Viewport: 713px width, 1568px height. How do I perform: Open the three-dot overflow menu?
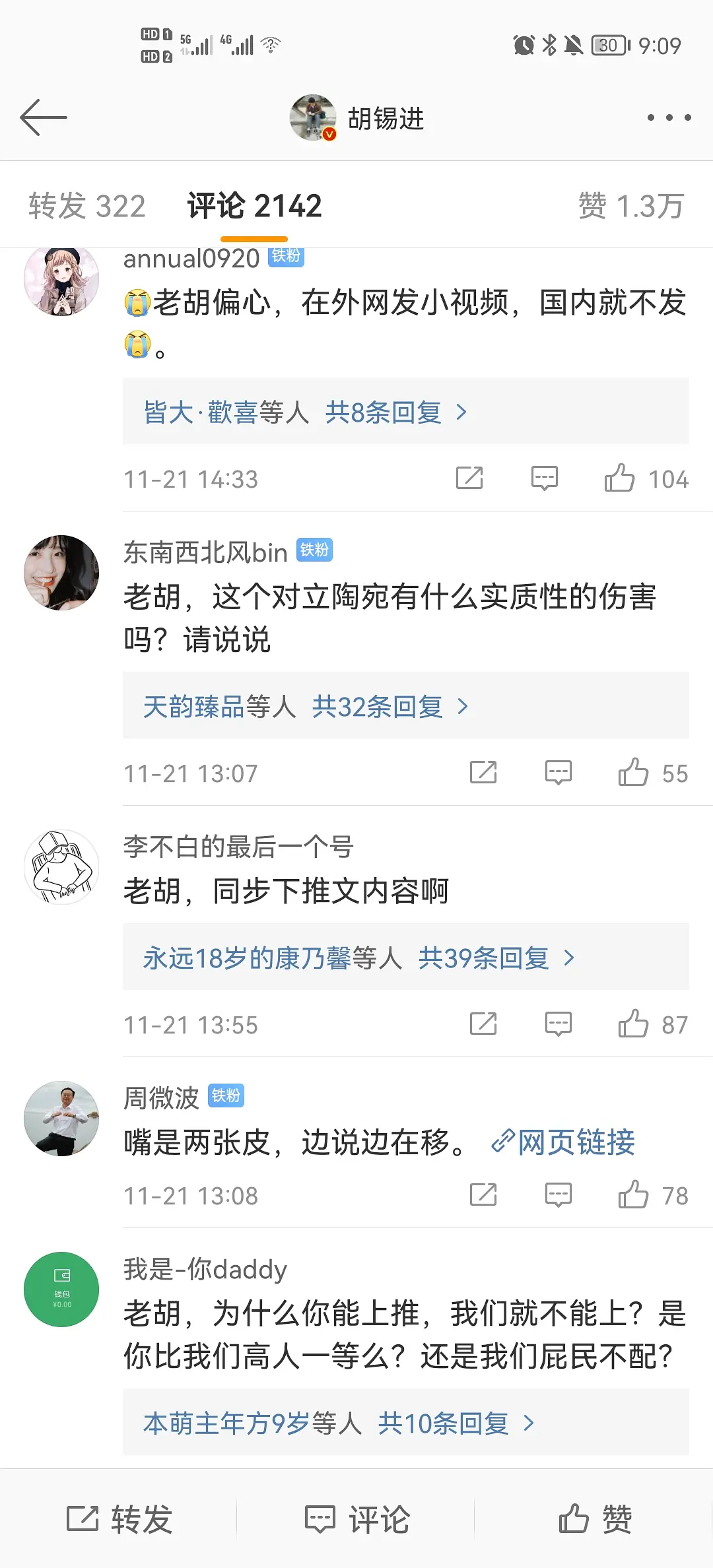pos(669,117)
